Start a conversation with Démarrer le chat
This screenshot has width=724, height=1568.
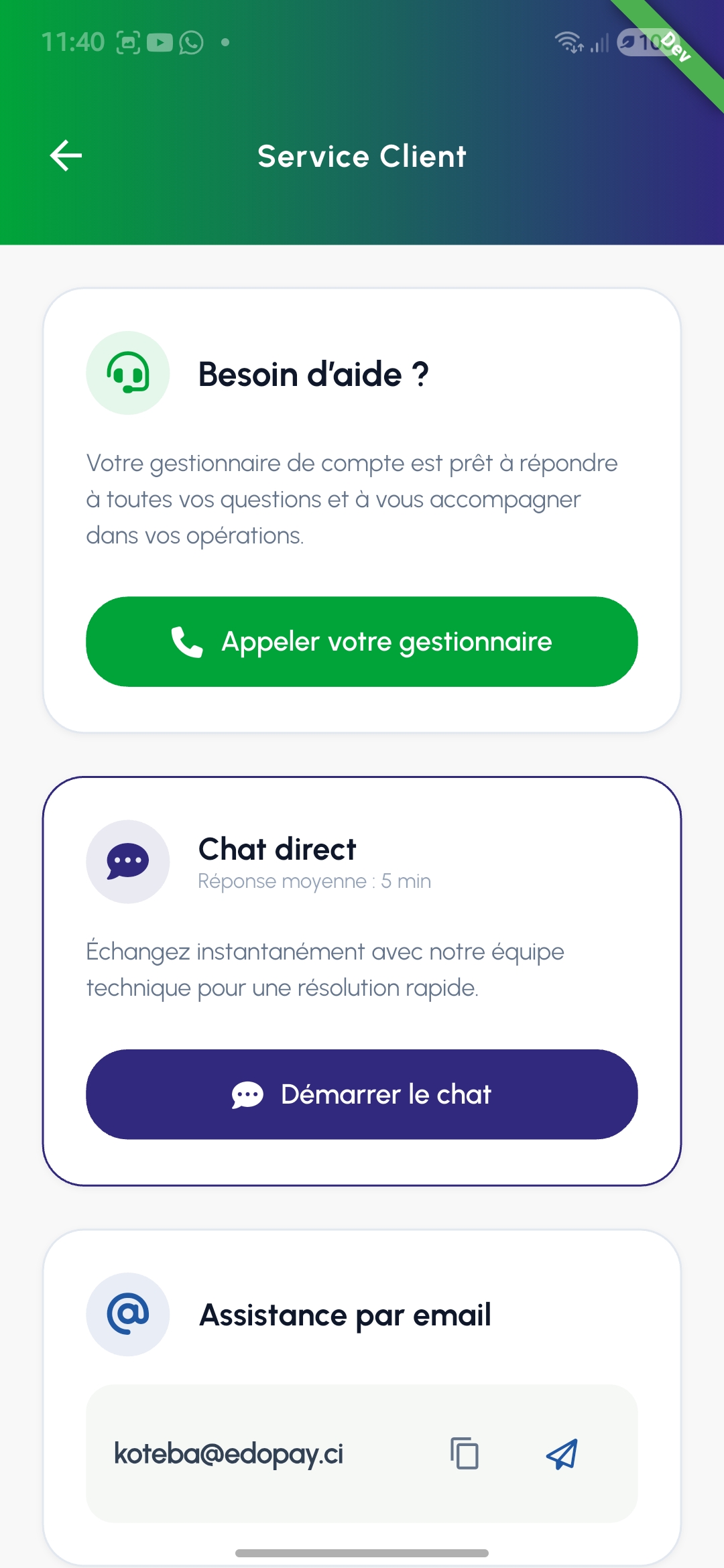pos(361,1094)
